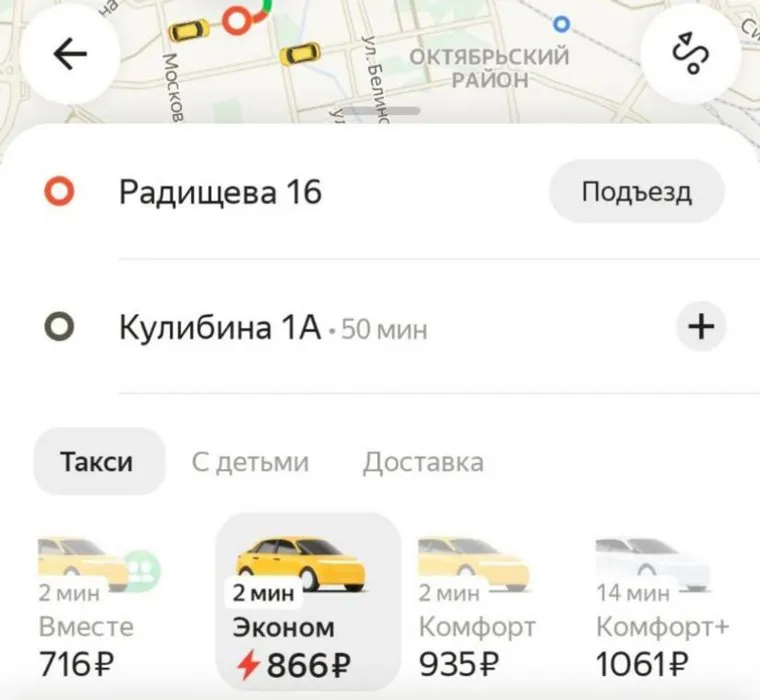The width and height of the screenshot is (760, 700).
Task: Open the Доставка tab
Action: tap(423, 462)
